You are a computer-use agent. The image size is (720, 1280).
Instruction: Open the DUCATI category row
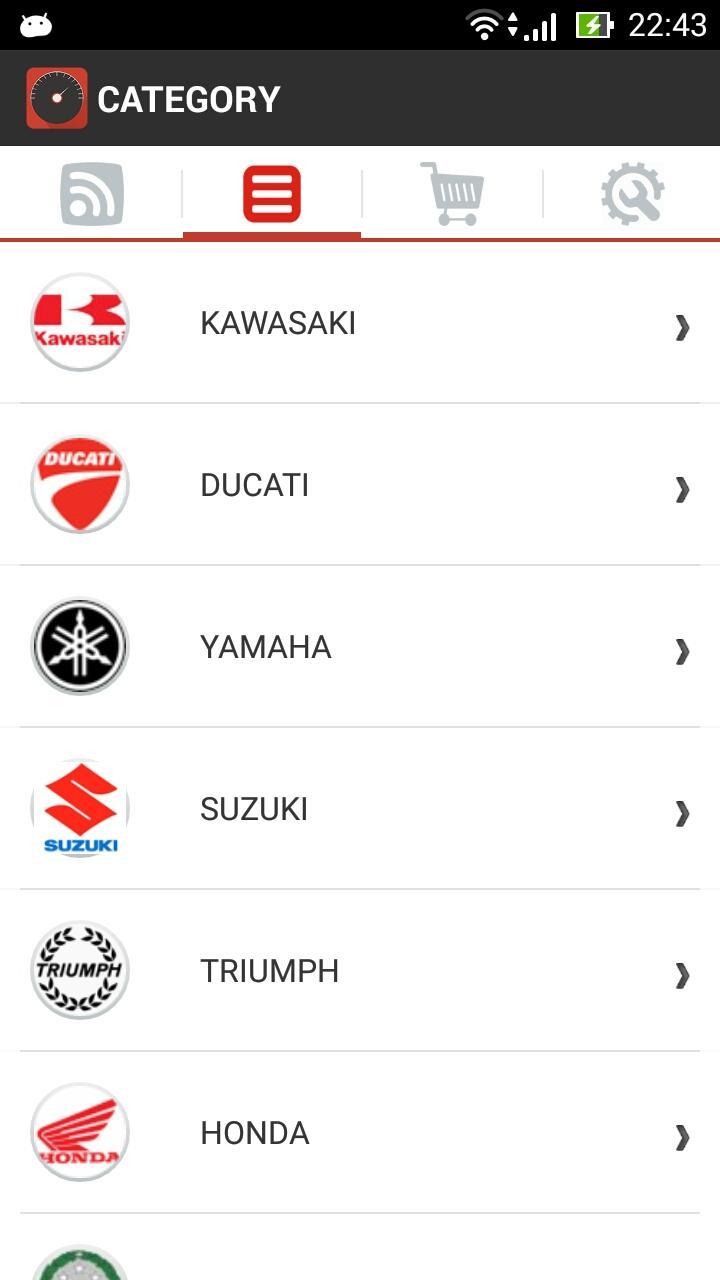360,484
